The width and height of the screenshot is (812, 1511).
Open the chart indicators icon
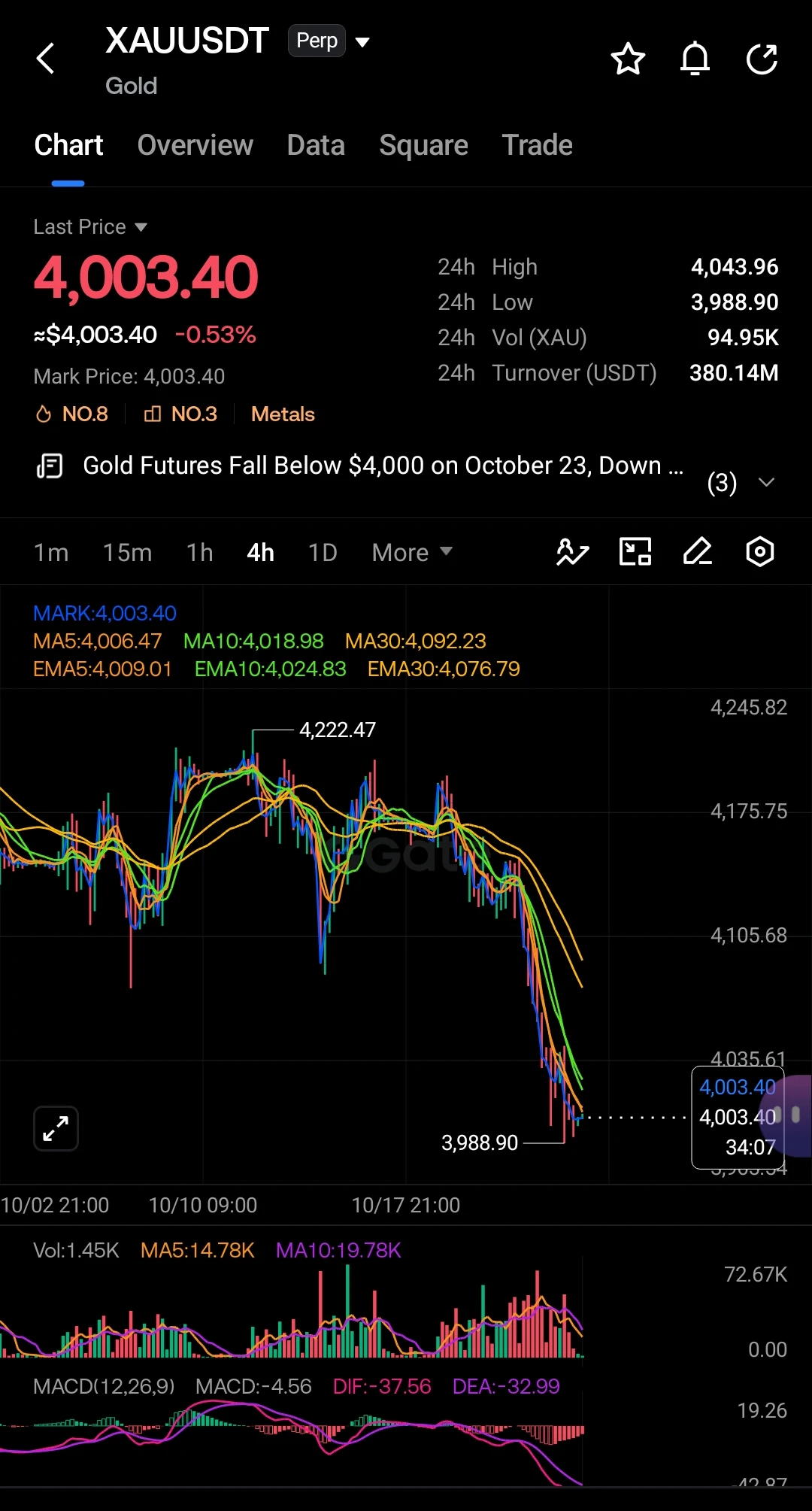click(x=573, y=552)
